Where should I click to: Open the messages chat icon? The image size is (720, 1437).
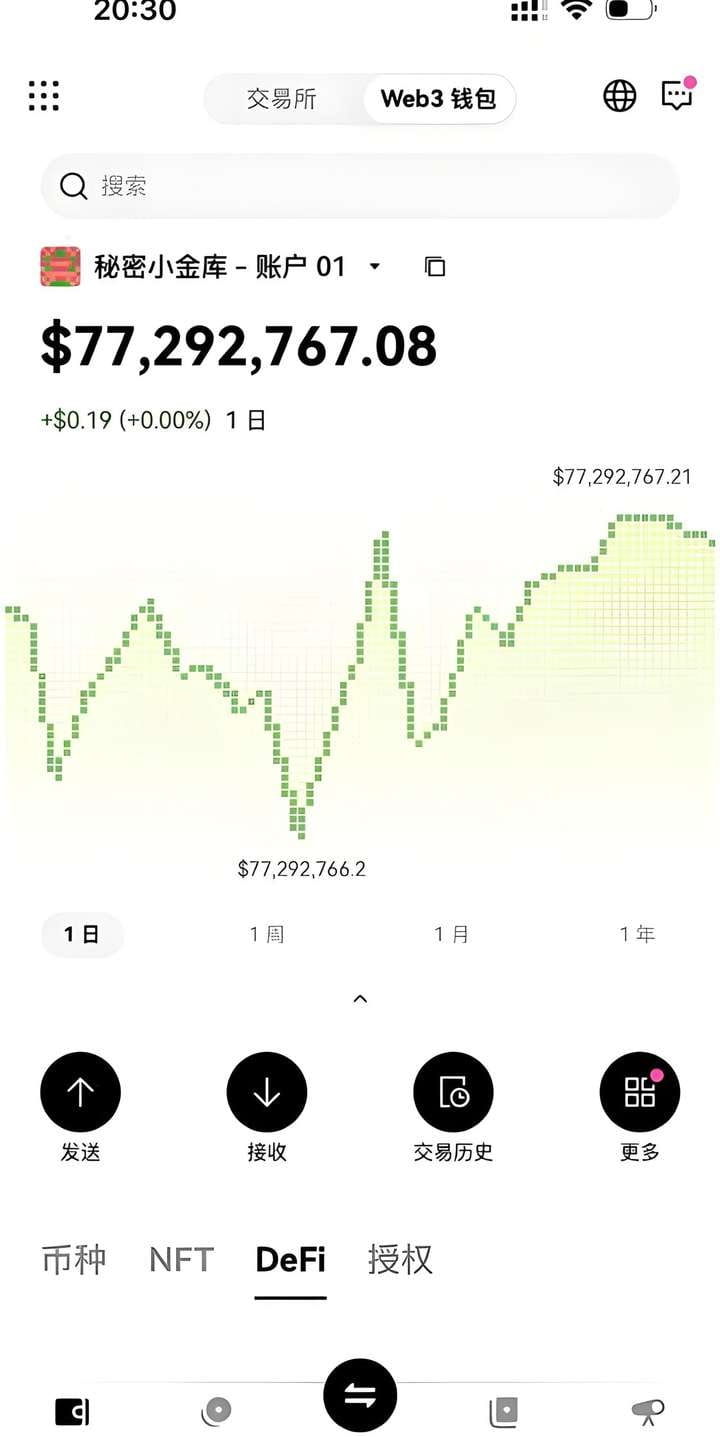tap(677, 96)
